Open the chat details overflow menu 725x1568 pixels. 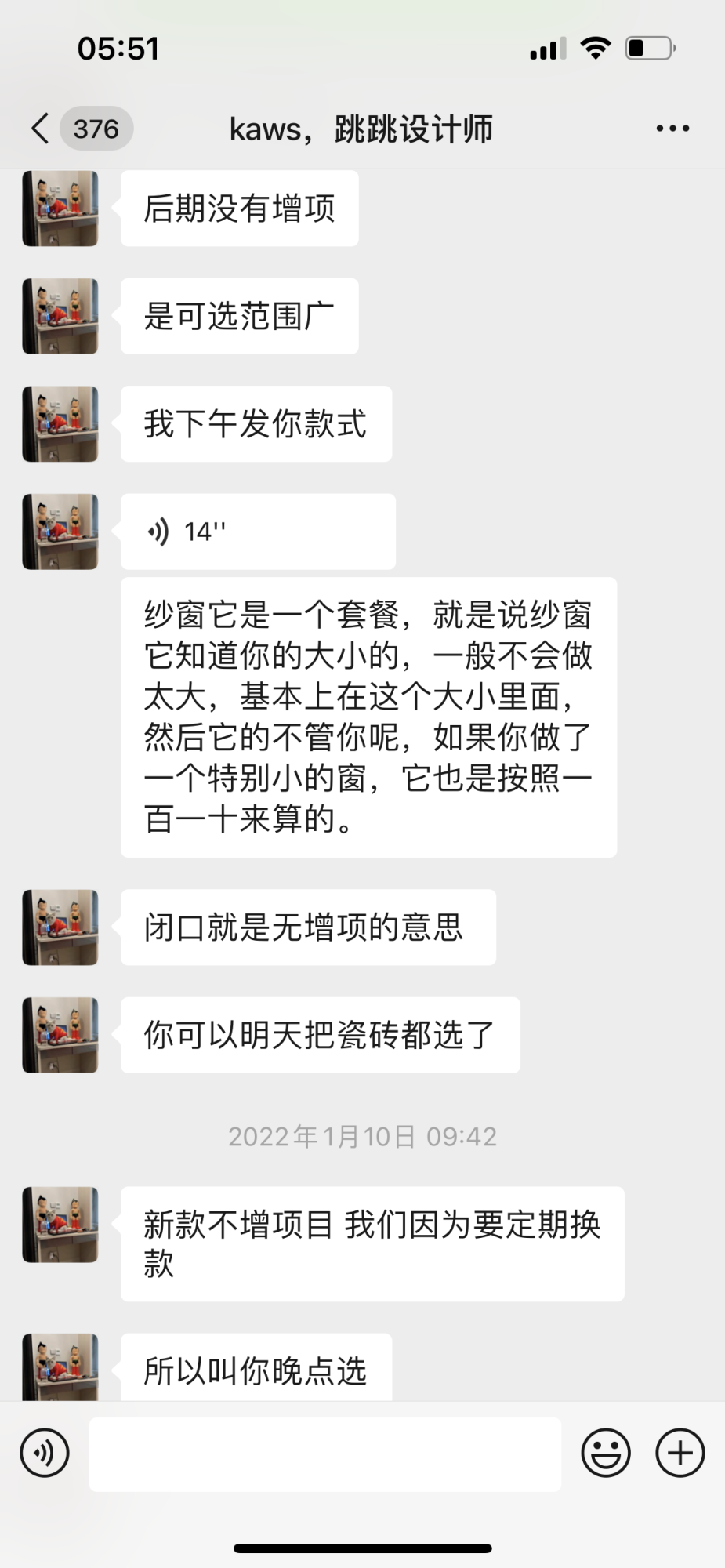click(x=672, y=129)
